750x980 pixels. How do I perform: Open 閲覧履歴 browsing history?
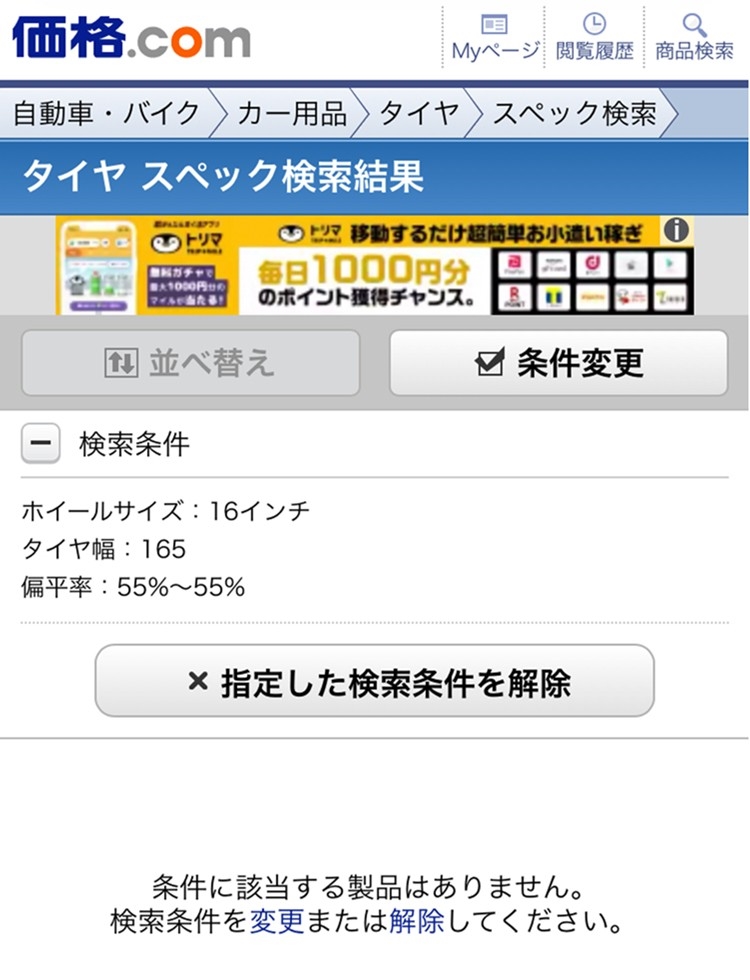[x=594, y=37]
